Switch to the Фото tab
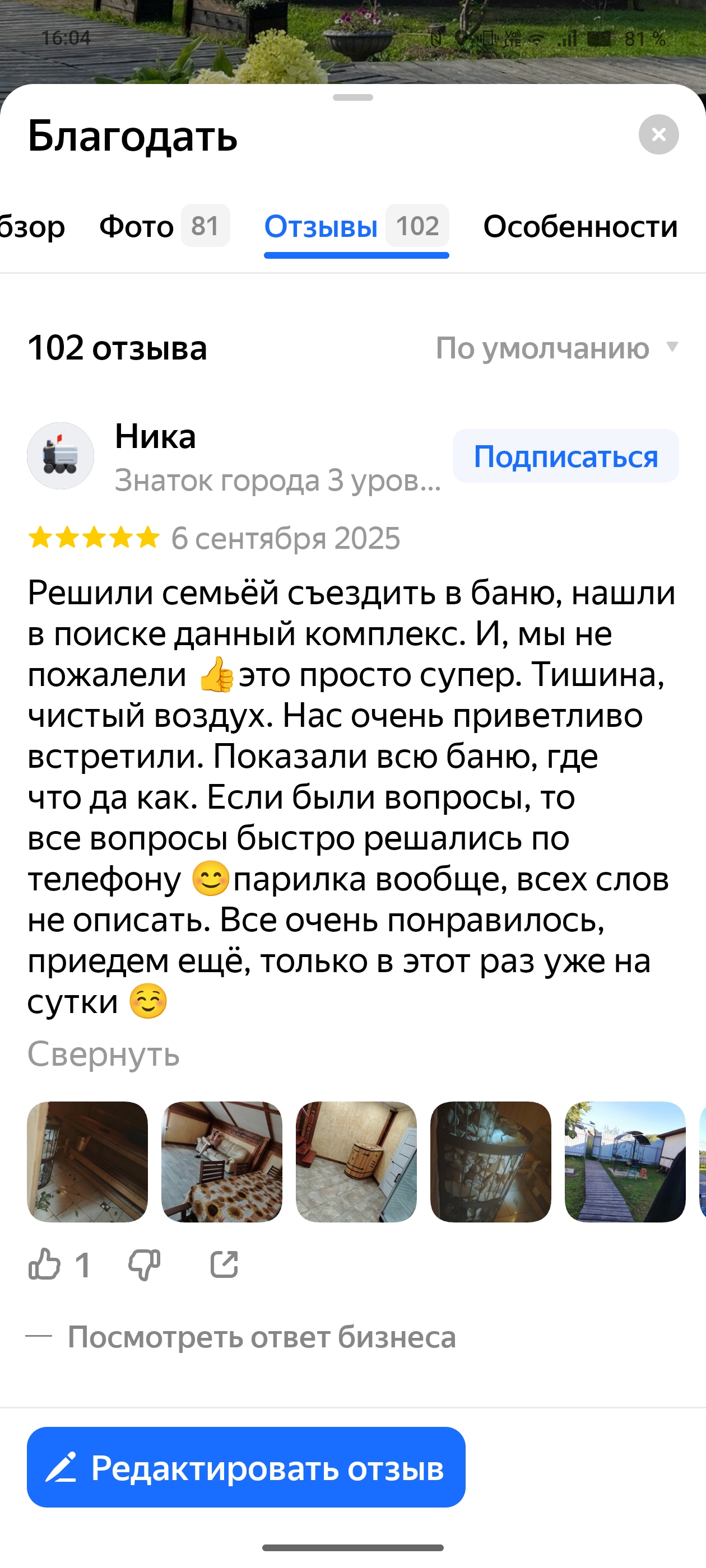The height and width of the screenshot is (1568, 706). click(163, 226)
